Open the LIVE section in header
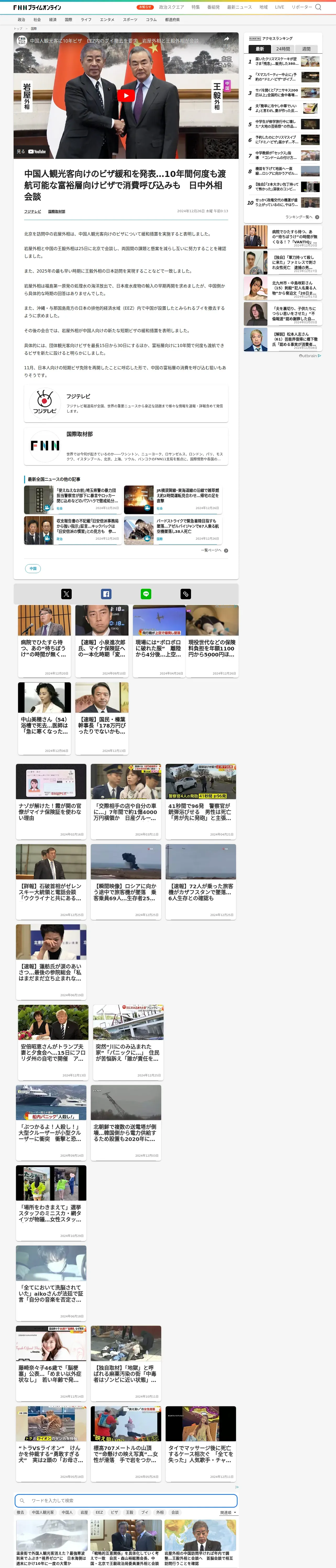Image resolution: width=336 pixels, height=1568 pixels. (x=279, y=7)
